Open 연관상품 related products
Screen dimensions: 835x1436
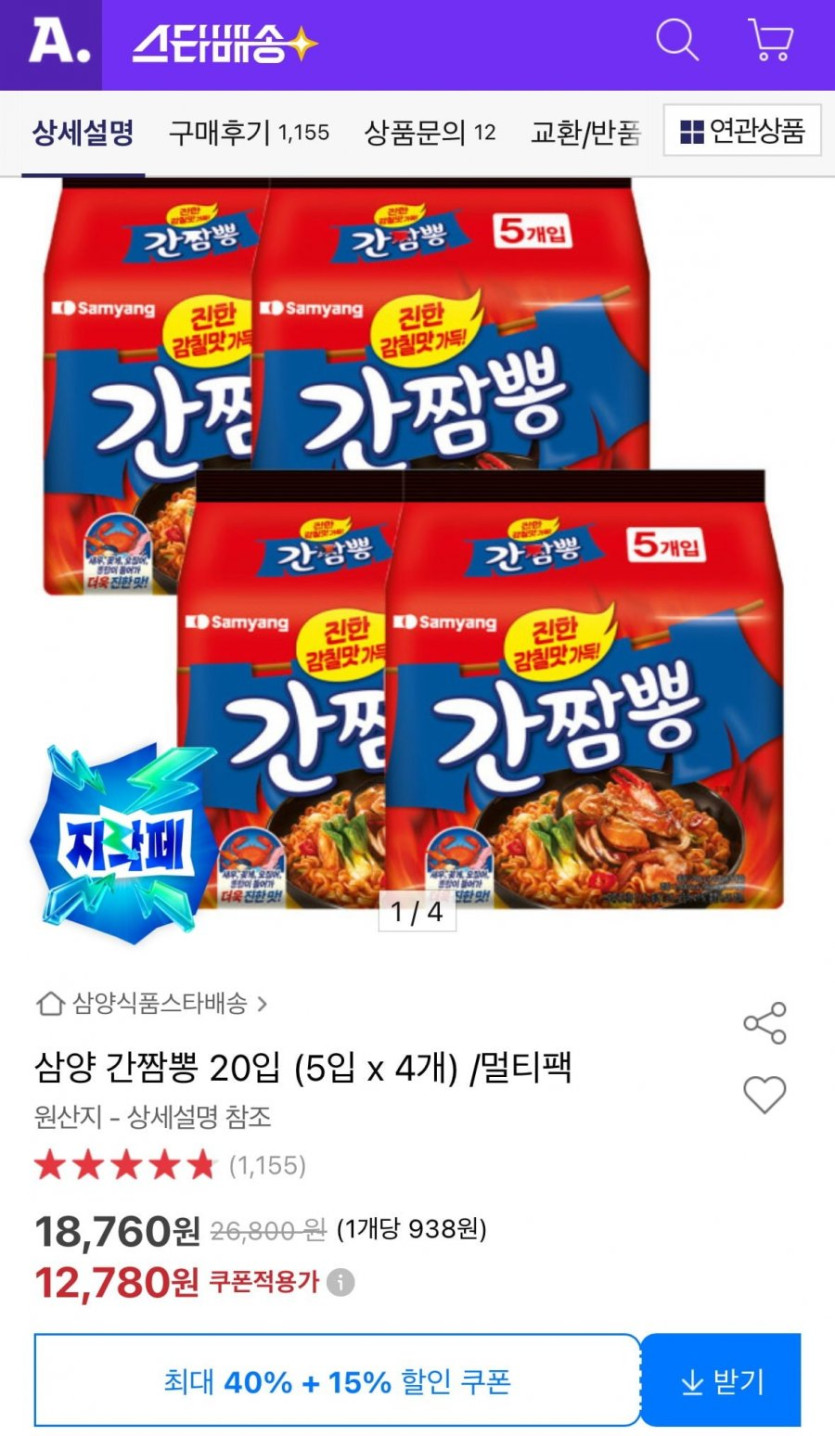(x=742, y=131)
